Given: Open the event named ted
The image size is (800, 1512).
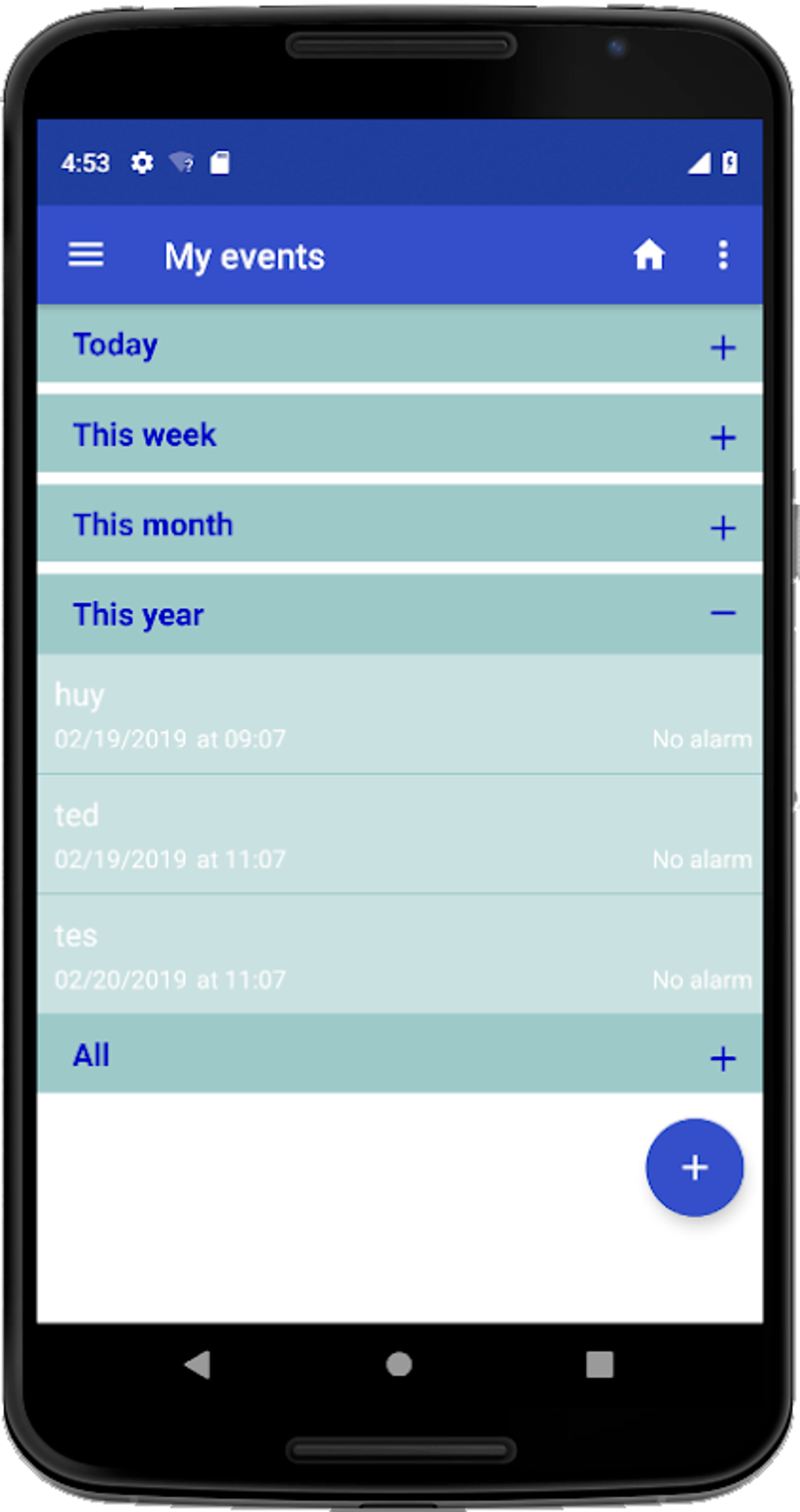Looking at the screenshot, I should (x=399, y=835).
